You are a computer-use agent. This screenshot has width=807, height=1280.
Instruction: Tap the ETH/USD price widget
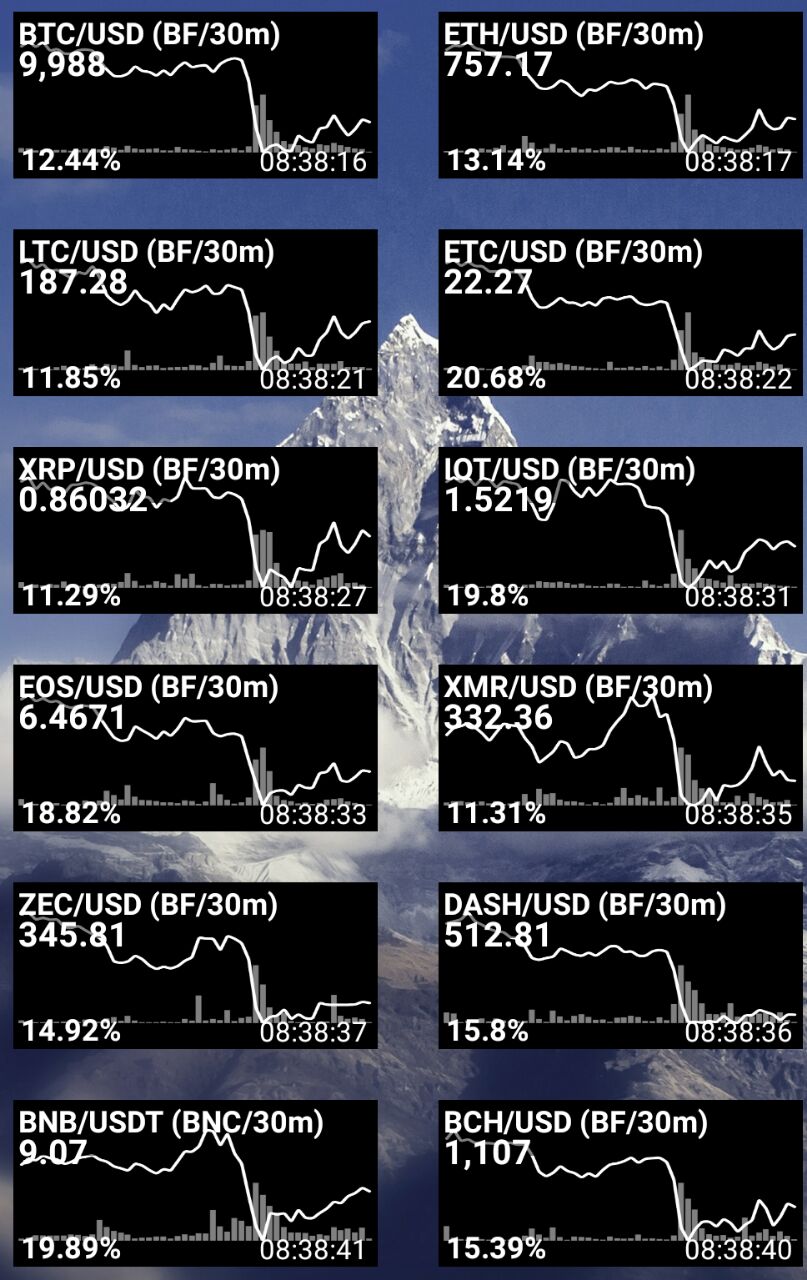tap(620, 95)
